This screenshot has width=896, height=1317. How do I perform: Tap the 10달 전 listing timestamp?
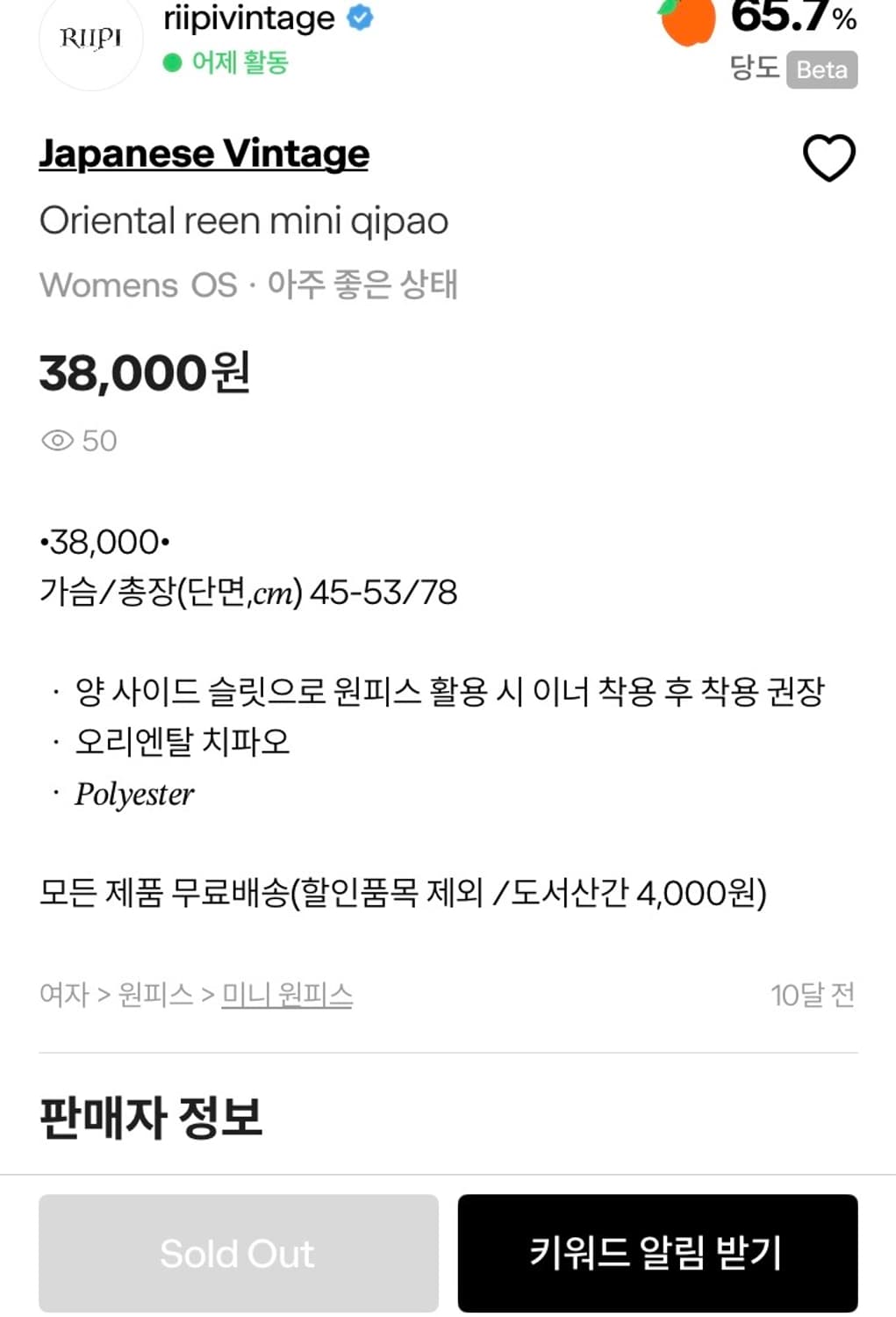pos(812,994)
